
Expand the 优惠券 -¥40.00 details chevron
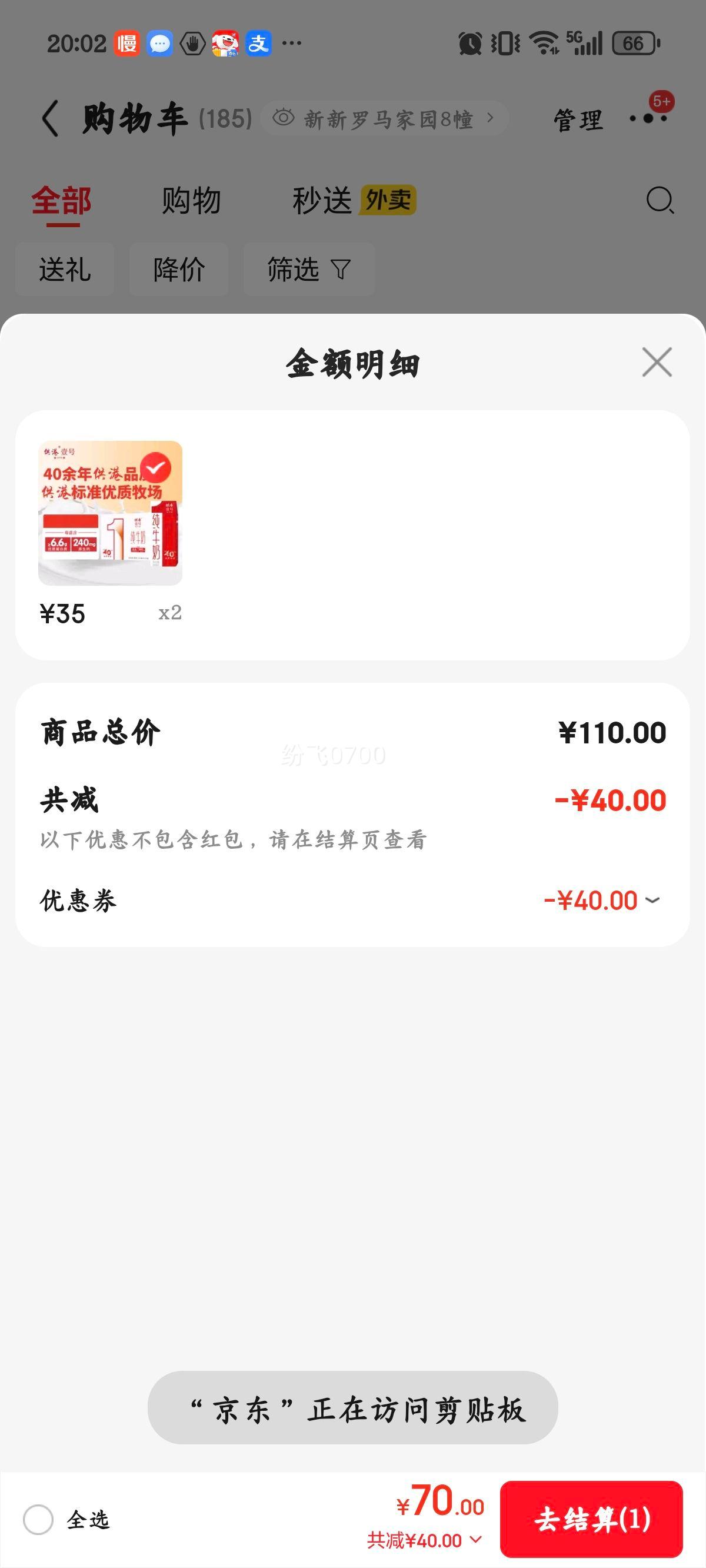pyautogui.click(x=652, y=901)
